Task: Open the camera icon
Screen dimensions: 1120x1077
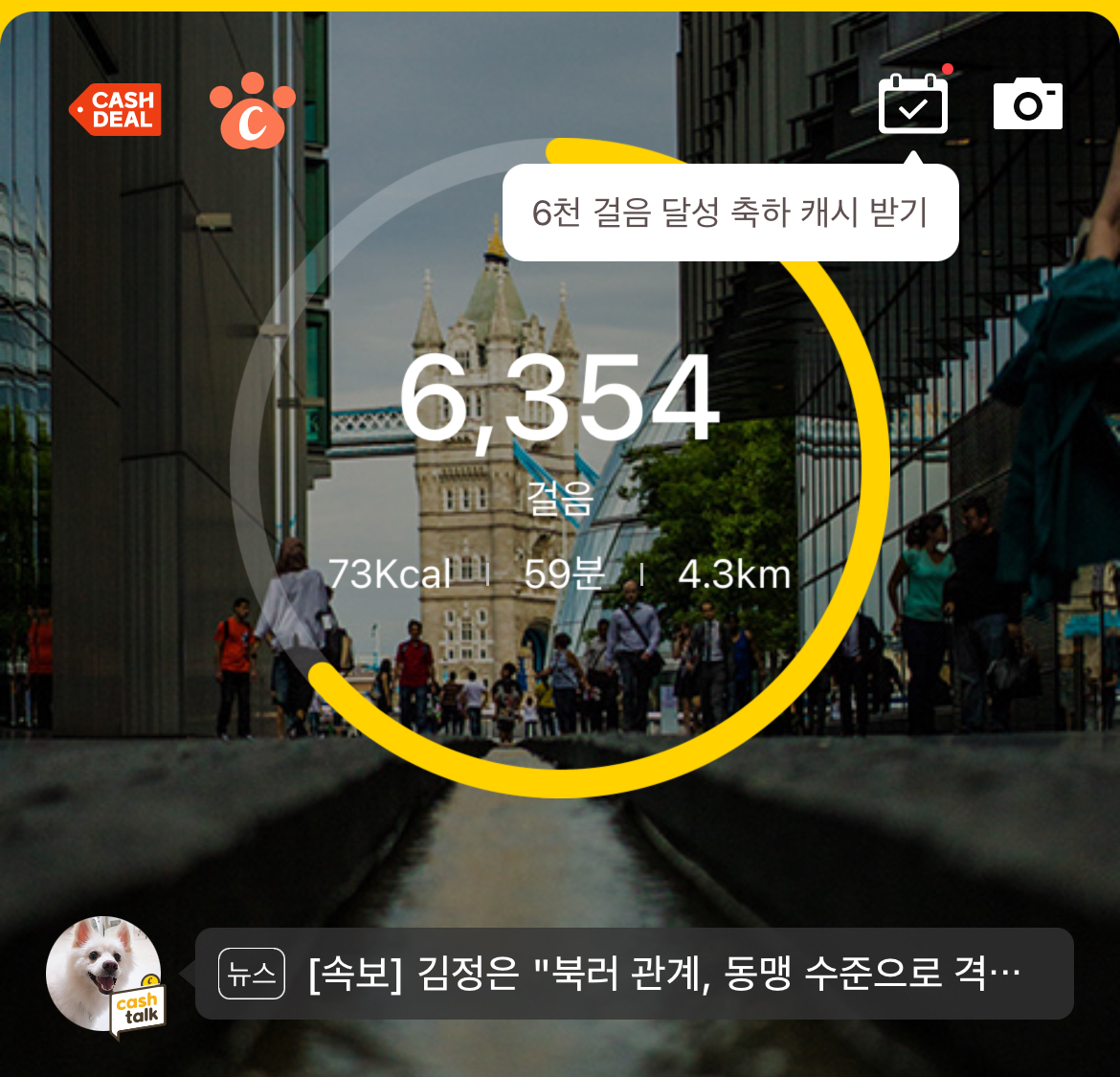Action: 1027,103
